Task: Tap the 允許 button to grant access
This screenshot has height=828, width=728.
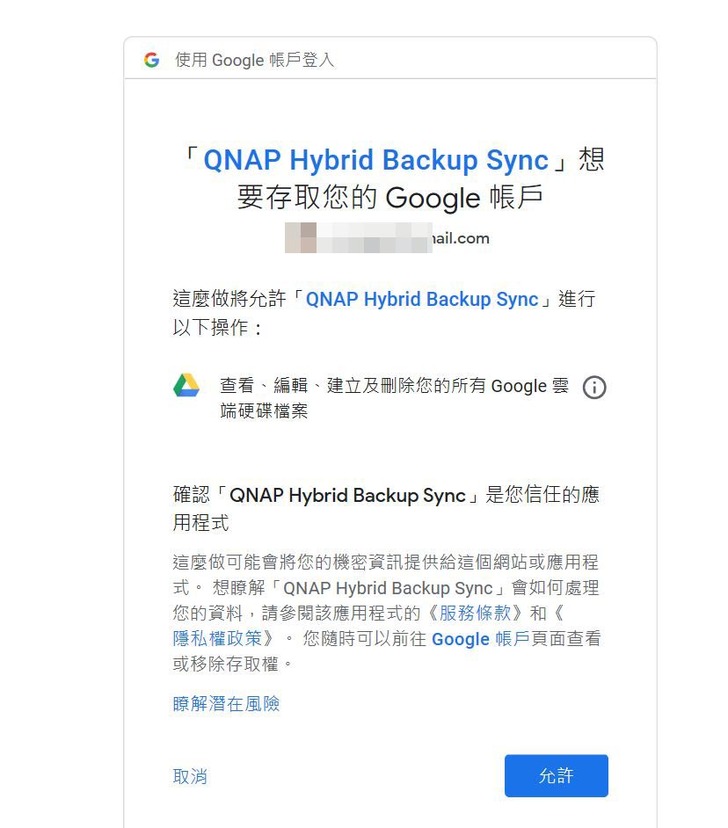Action: (556, 776)
